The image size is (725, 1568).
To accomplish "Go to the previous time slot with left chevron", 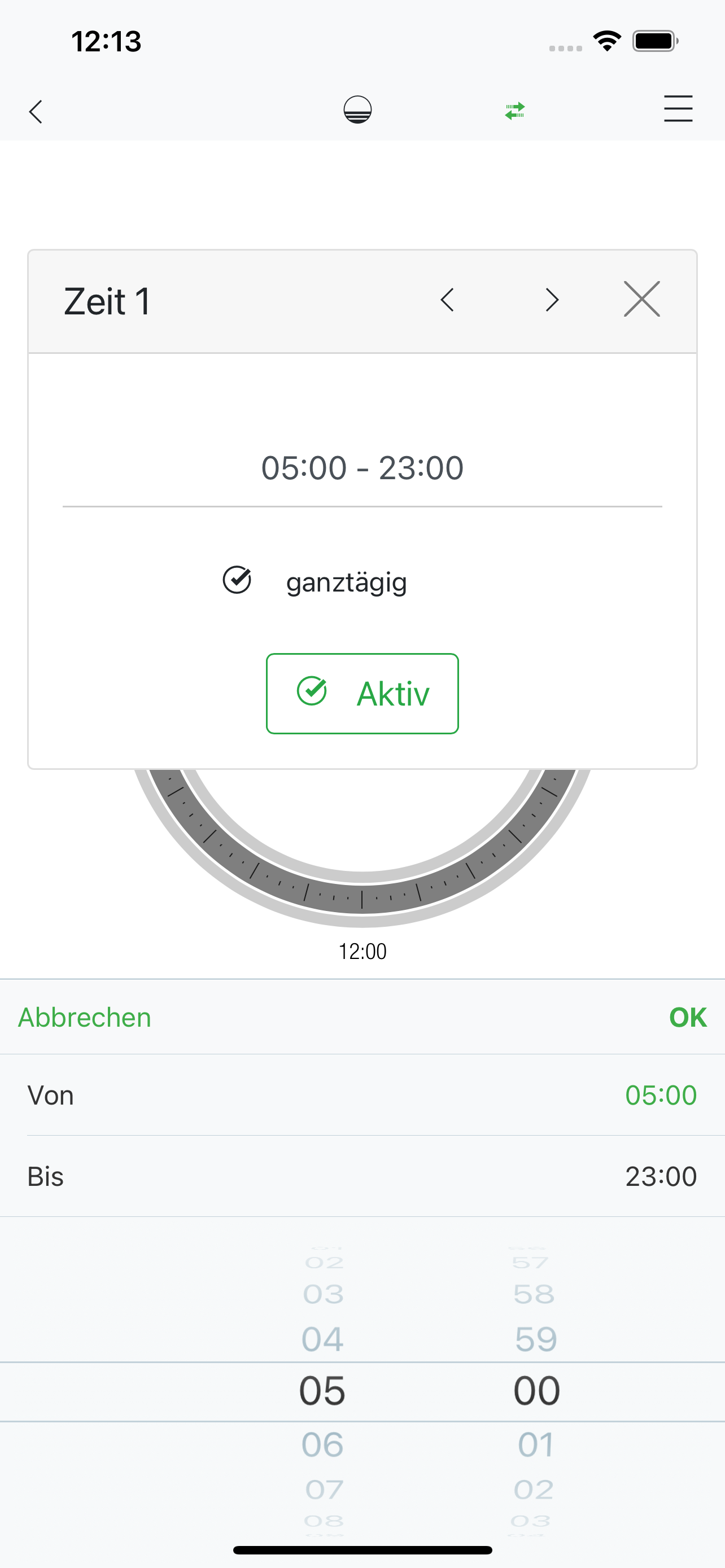I will tap(448, 300).
